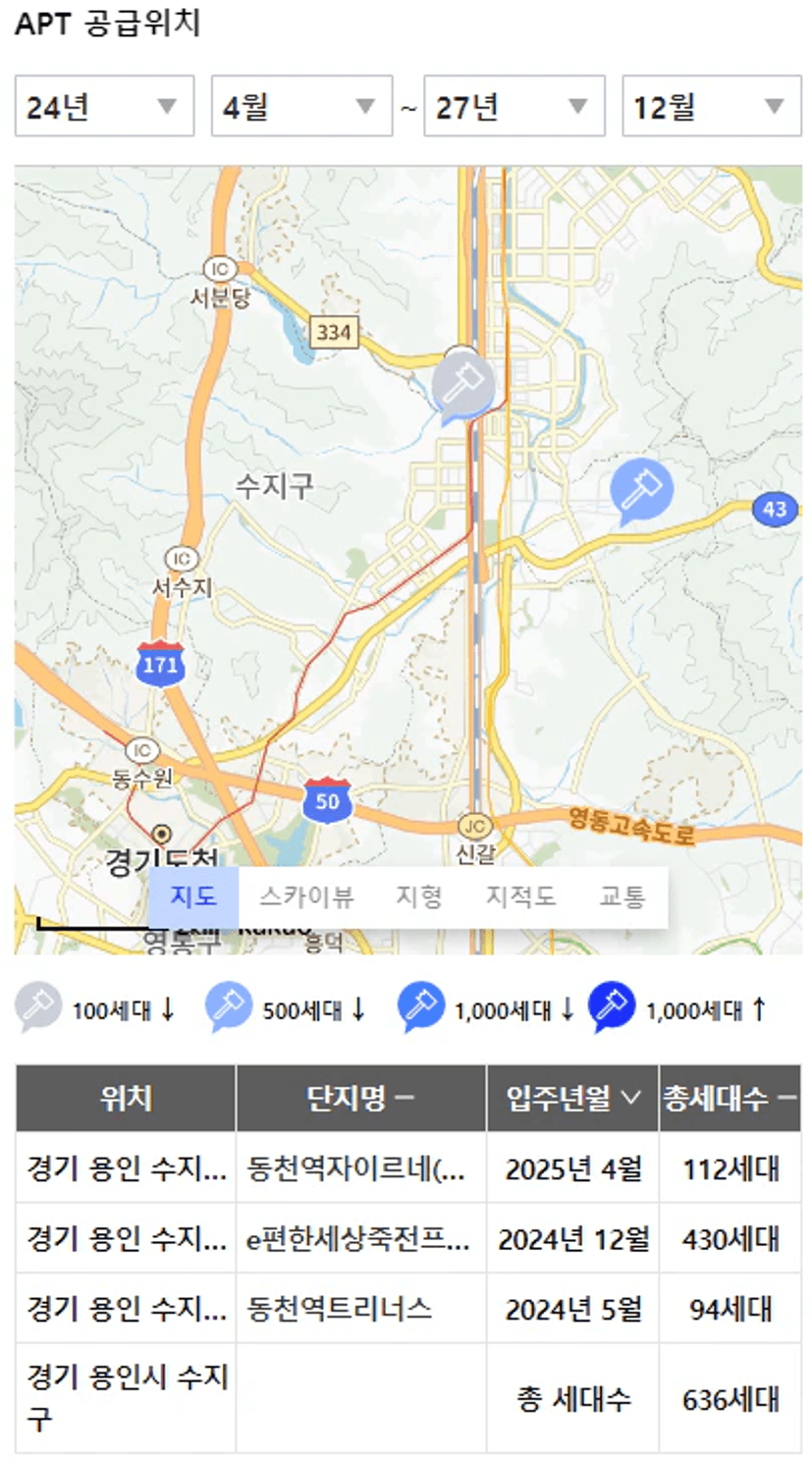
Task: Open the start month dropdown showing 4월
Action: 300,106
